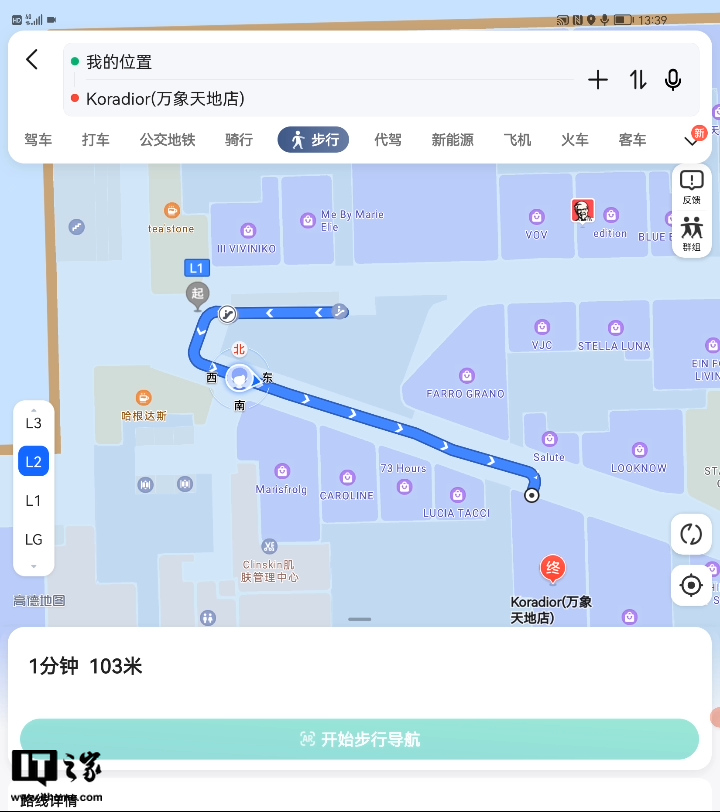Edit the Koradior(万象天地店) destination field
Screen dimensions: 720x812
[300, 98]
